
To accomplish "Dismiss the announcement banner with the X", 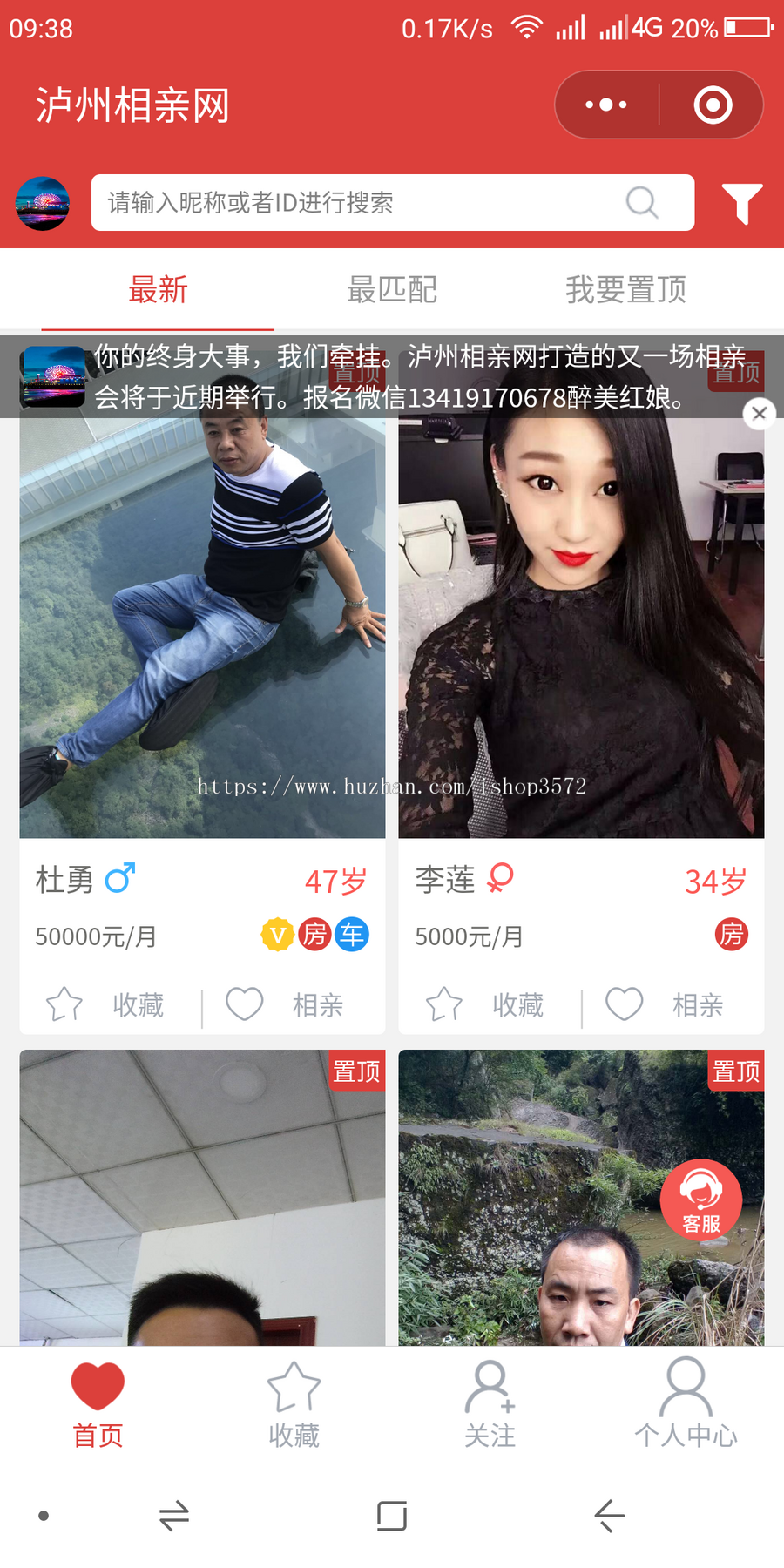I will (759, 414).
